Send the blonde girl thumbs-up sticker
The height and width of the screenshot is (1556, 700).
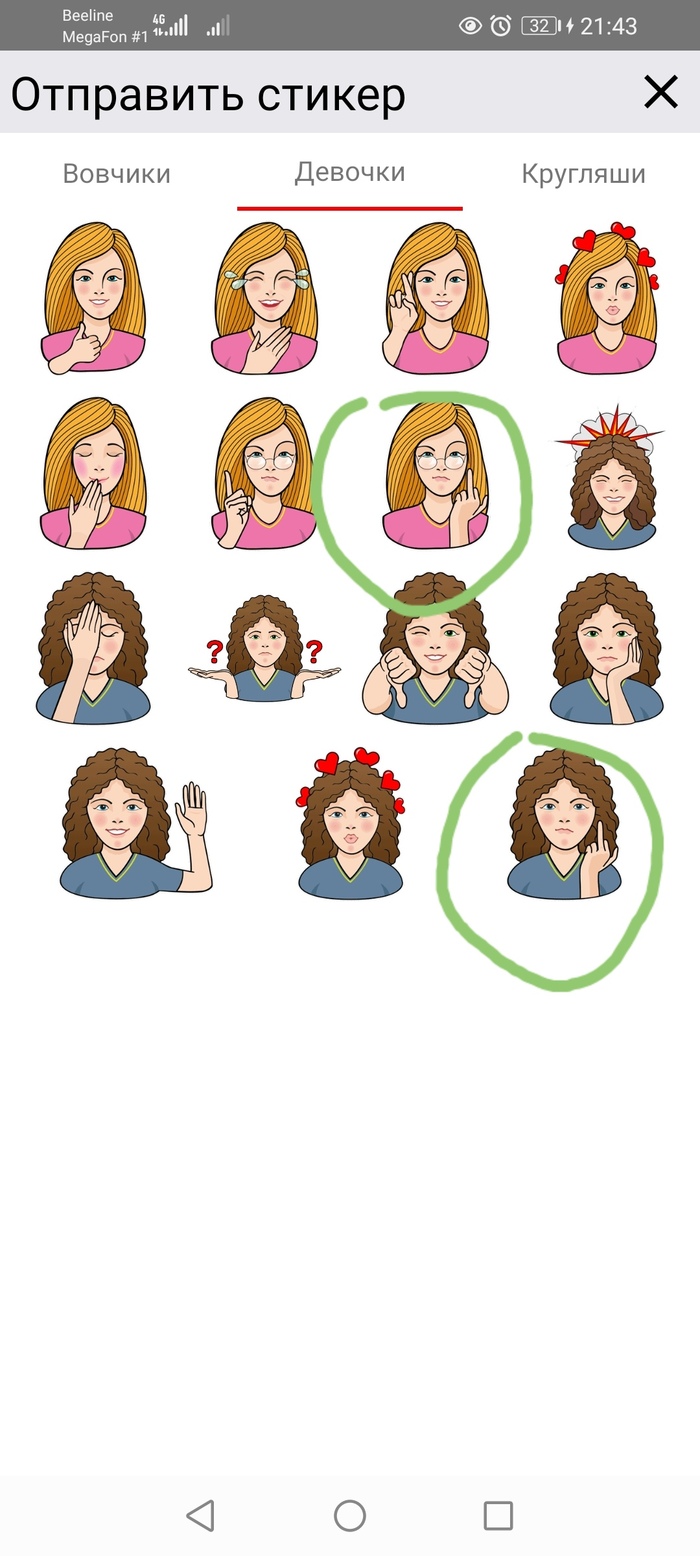(x=94, y=299)
